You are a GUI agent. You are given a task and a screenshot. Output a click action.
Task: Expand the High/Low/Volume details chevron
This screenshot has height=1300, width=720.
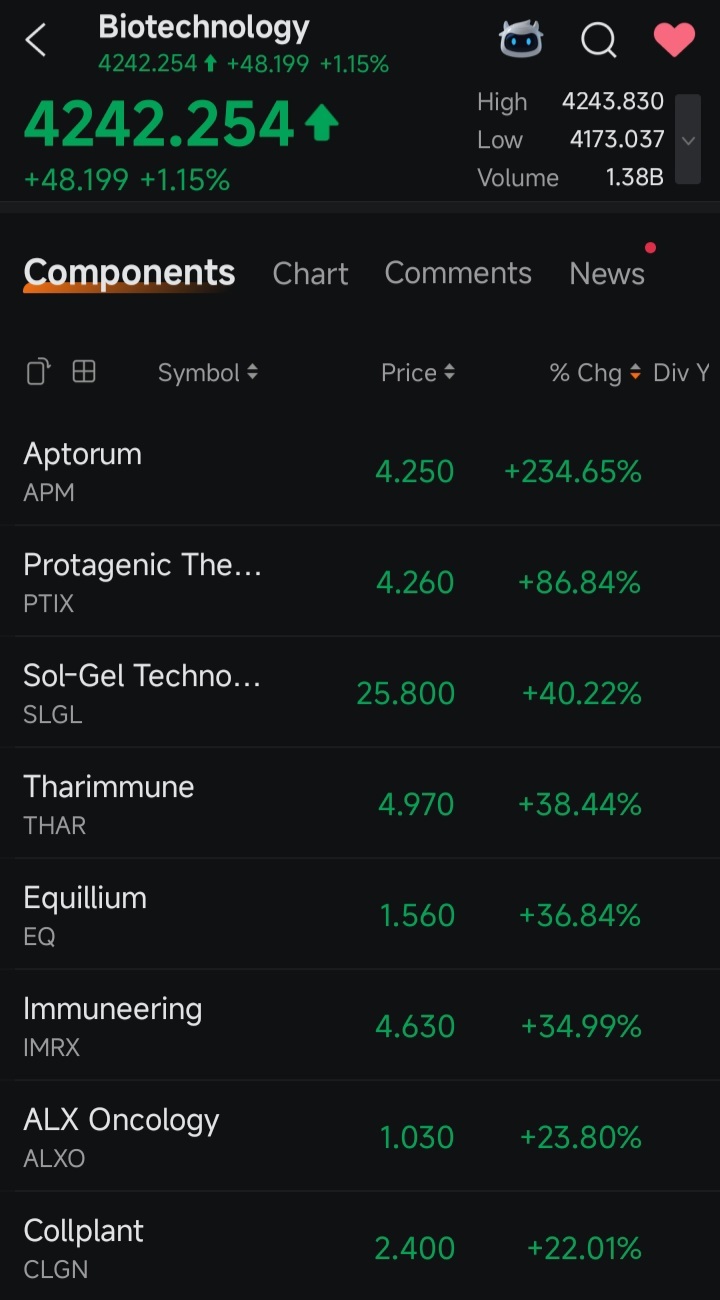tap(688, 140)
